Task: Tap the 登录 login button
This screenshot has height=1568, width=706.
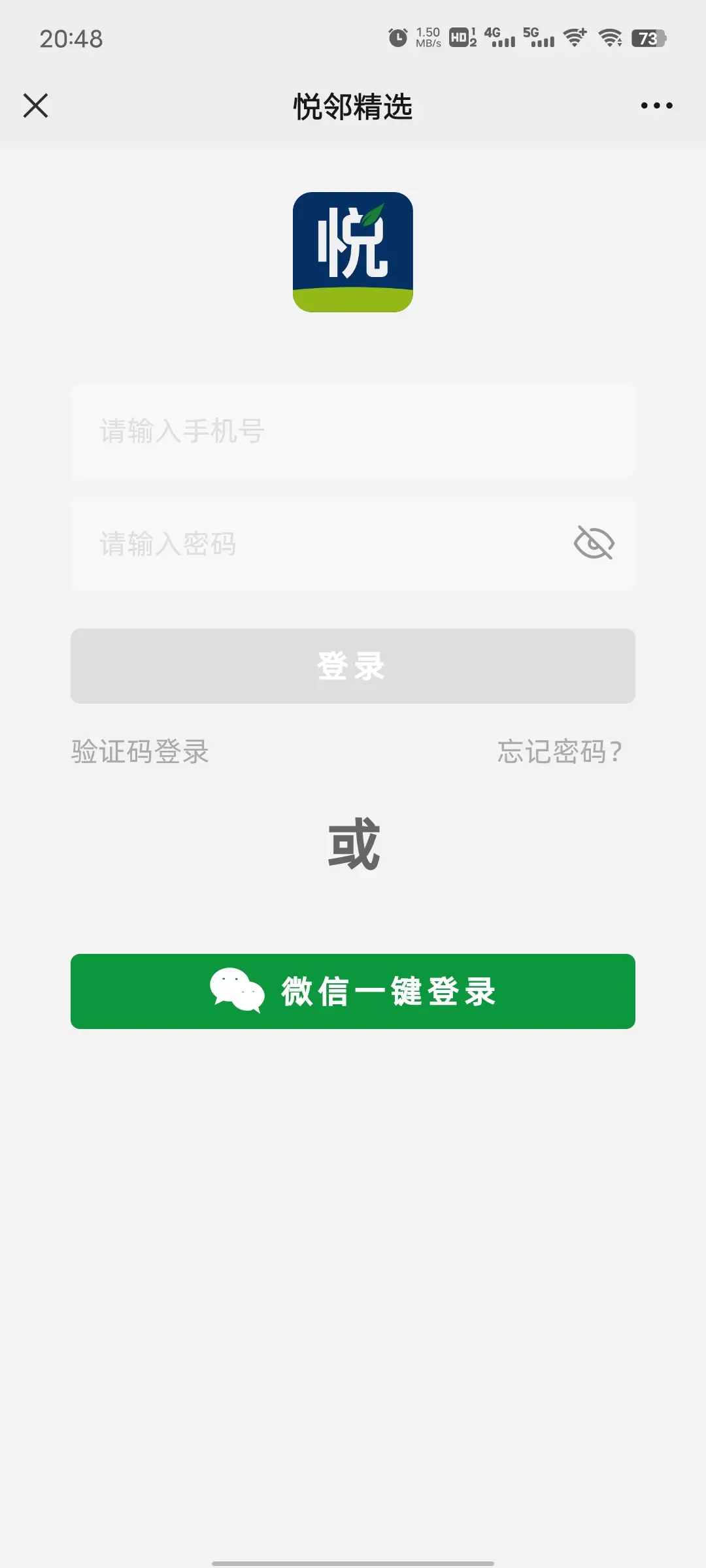Action: coord(353,666)
